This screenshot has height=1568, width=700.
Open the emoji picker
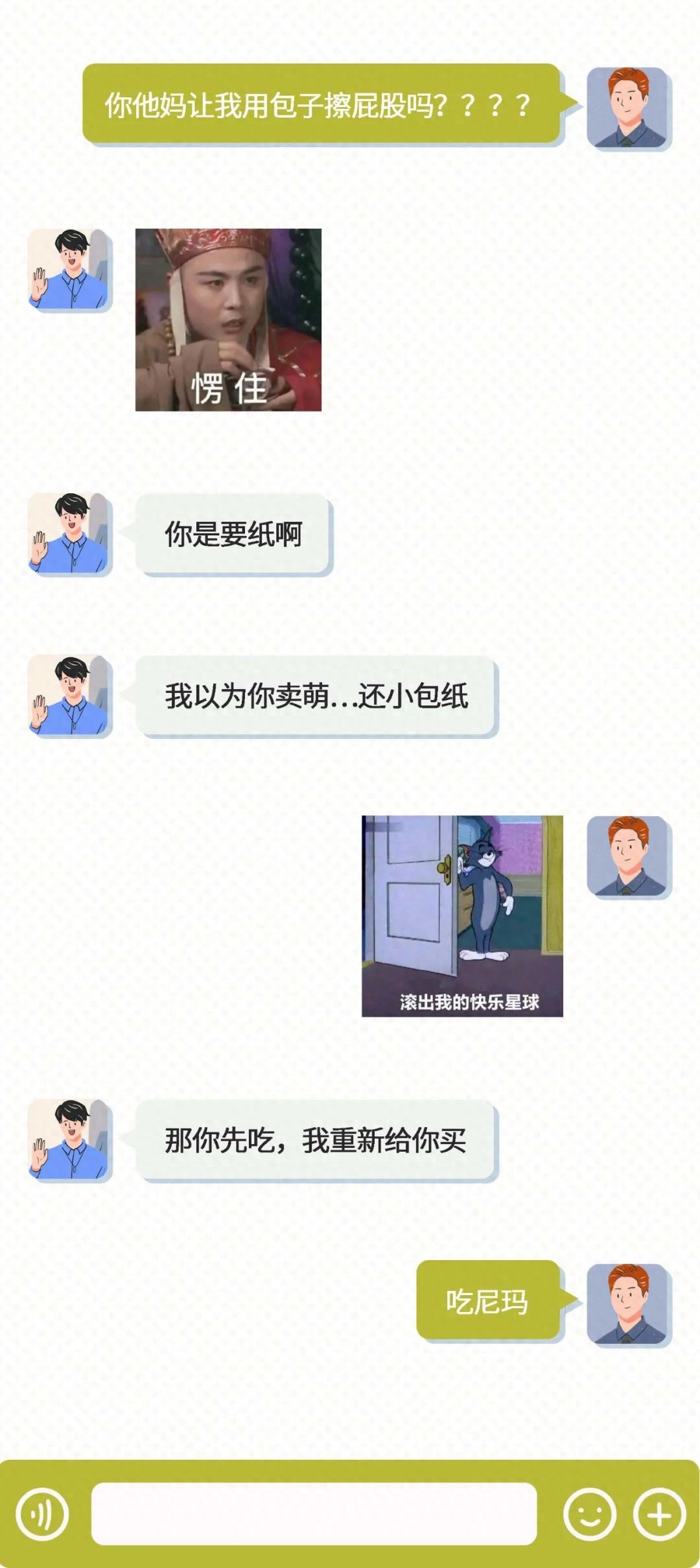[589, 1514]
